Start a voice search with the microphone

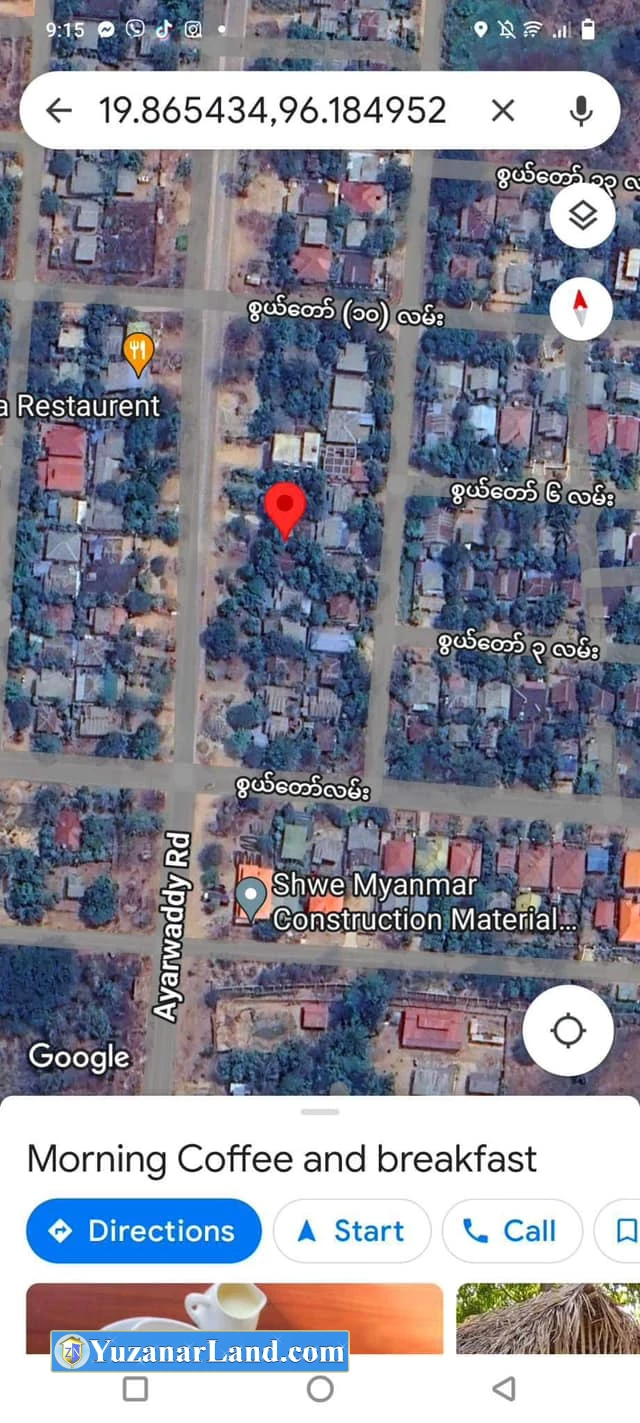581,110
